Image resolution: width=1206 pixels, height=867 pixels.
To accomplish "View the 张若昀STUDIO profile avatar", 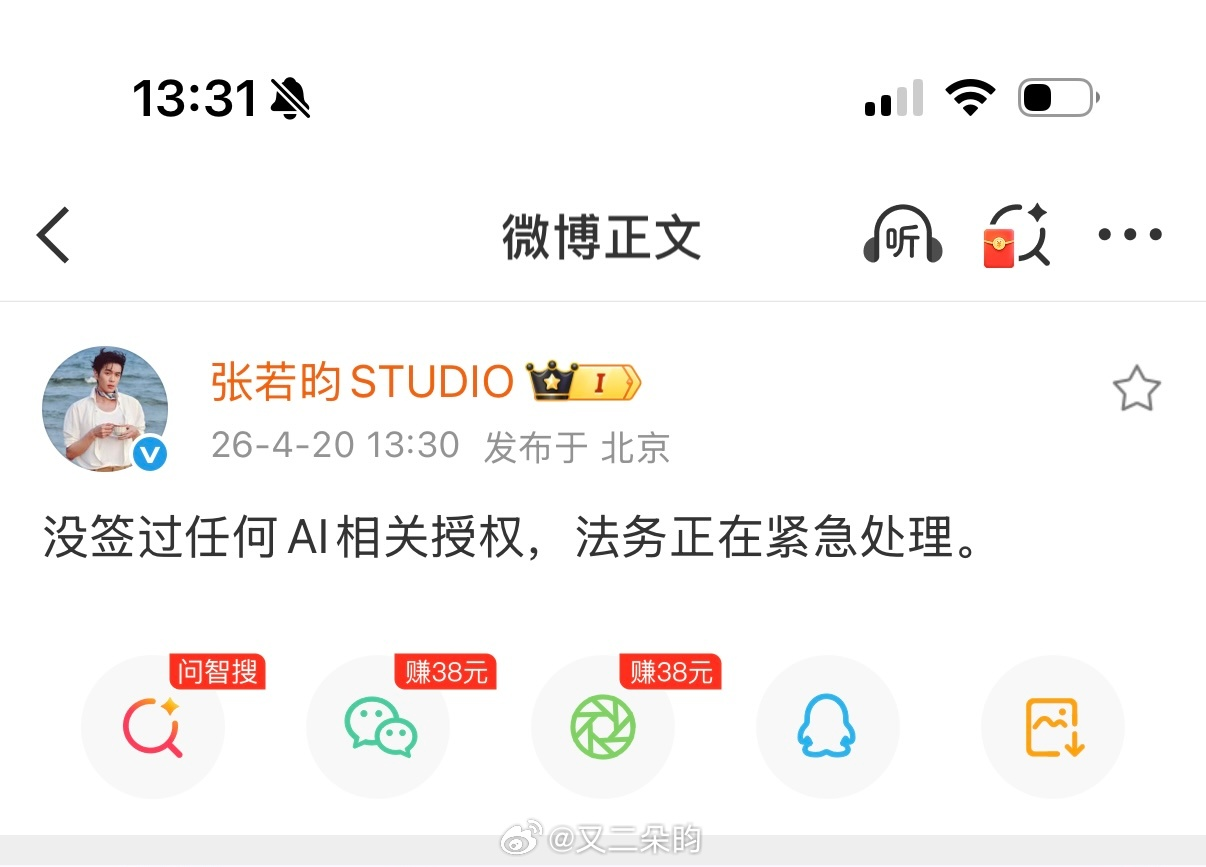I will (x=105, y=408).
